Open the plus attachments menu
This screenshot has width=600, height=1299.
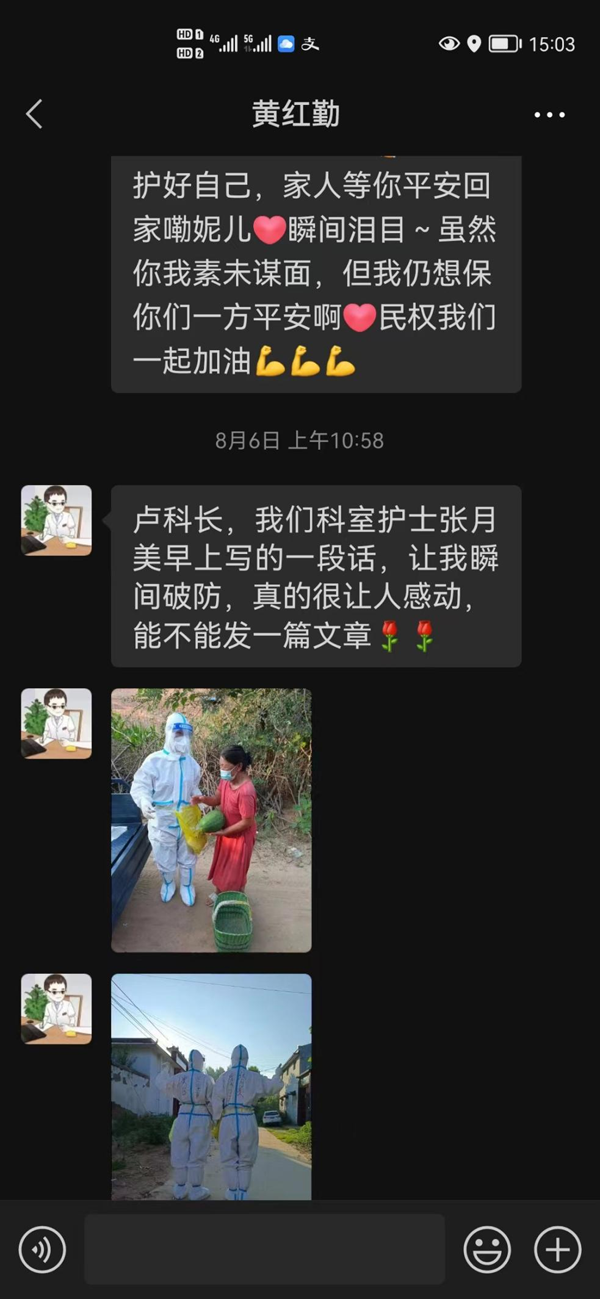click(557, 1249)
